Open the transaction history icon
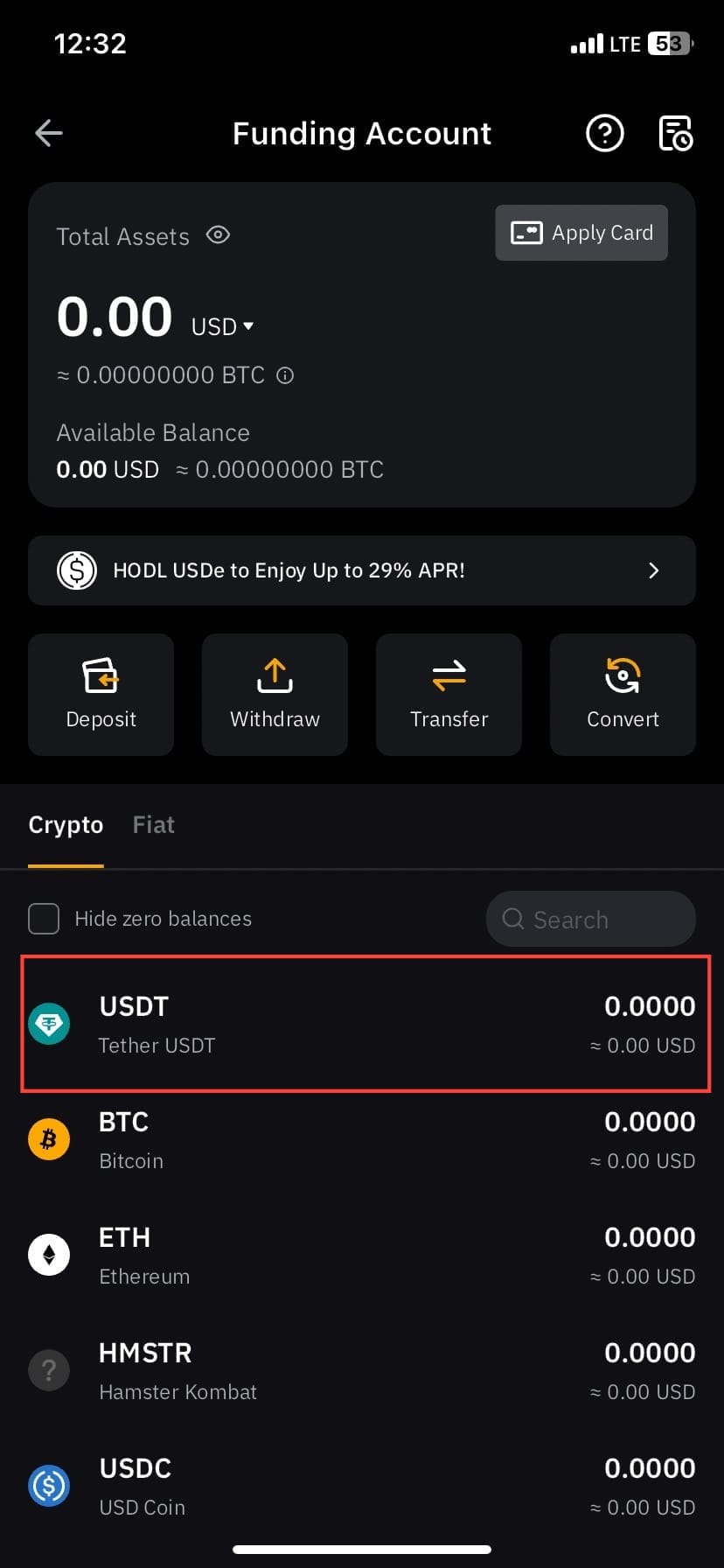The image size is (724, 1568). pyautogui.click(x=675, y=133)
